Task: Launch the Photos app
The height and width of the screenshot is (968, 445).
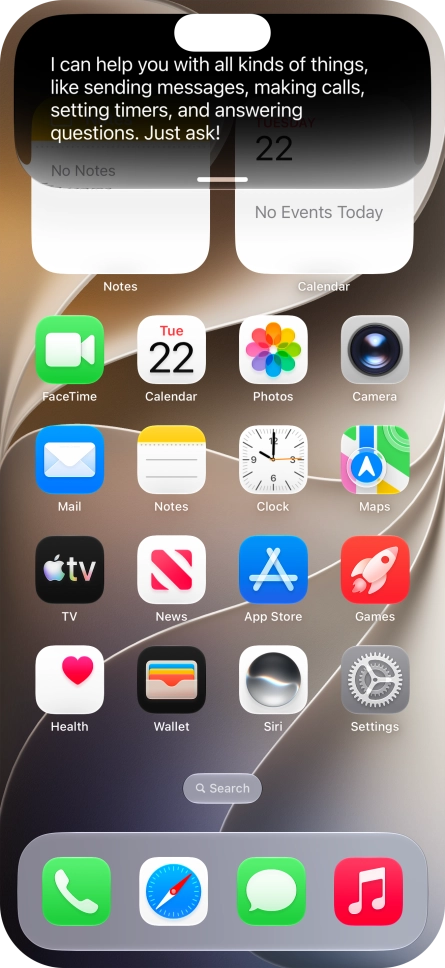Action: (273, 349)
